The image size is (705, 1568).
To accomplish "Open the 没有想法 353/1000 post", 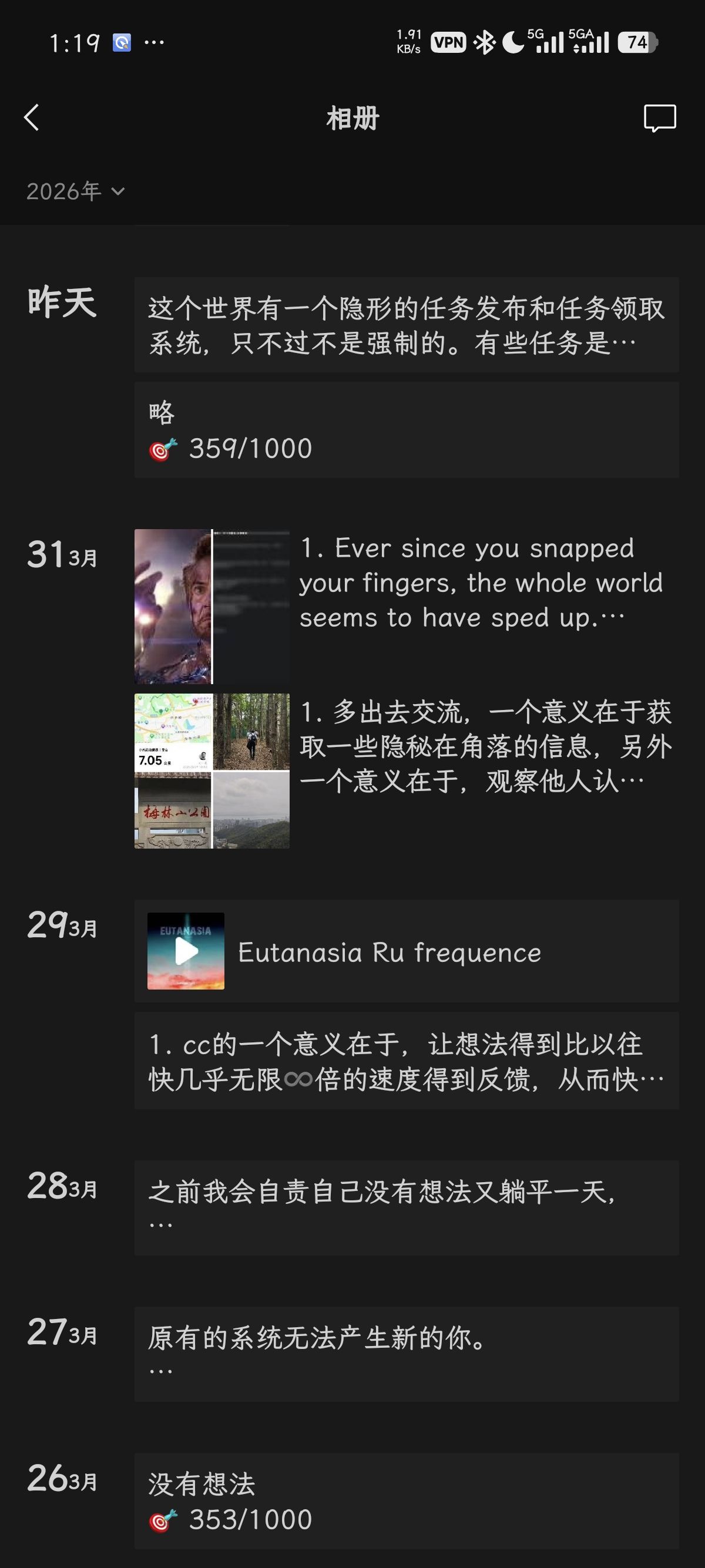I will (406, 1500).
